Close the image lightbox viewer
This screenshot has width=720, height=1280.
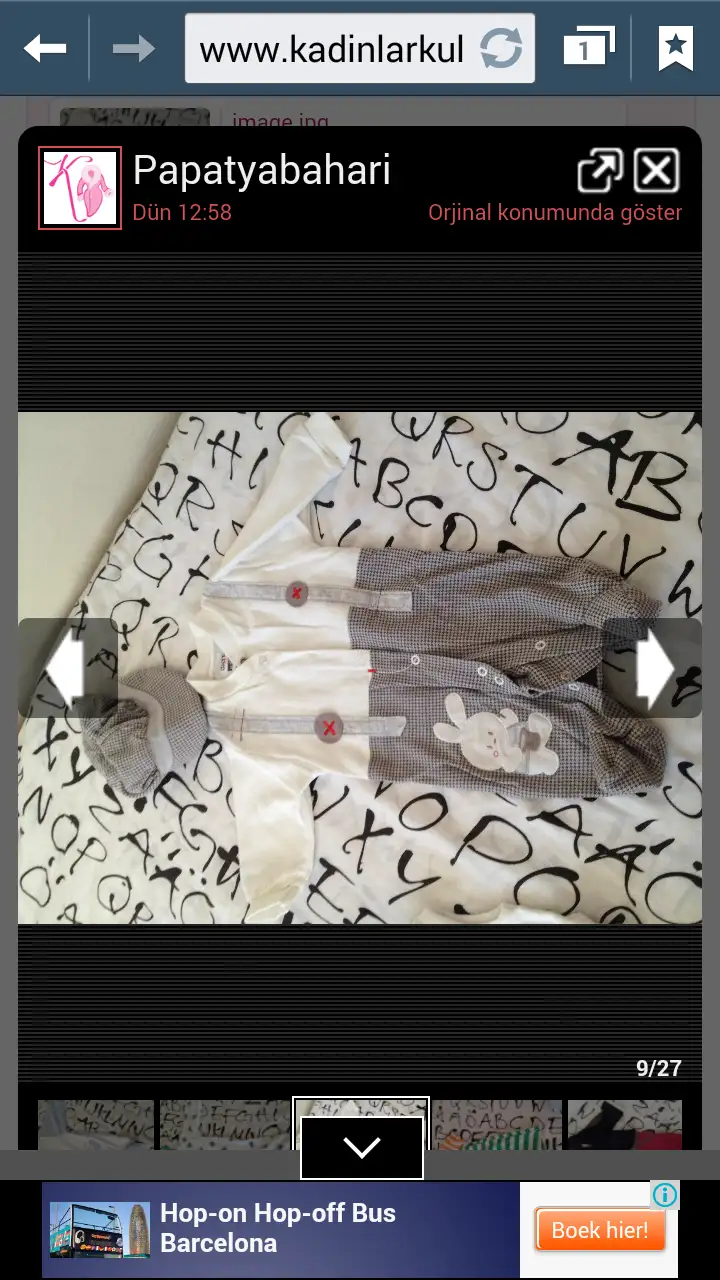[657, 171]
